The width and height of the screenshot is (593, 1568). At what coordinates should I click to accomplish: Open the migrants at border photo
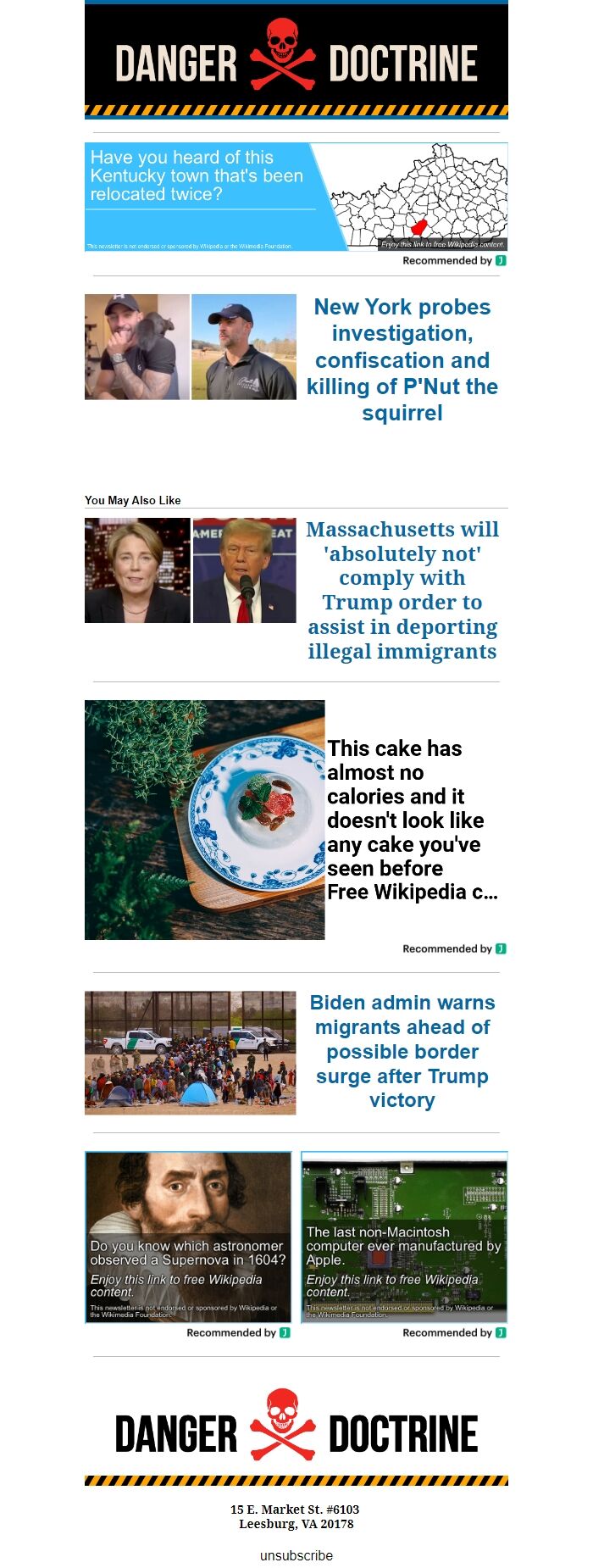tap(191, 1053)
